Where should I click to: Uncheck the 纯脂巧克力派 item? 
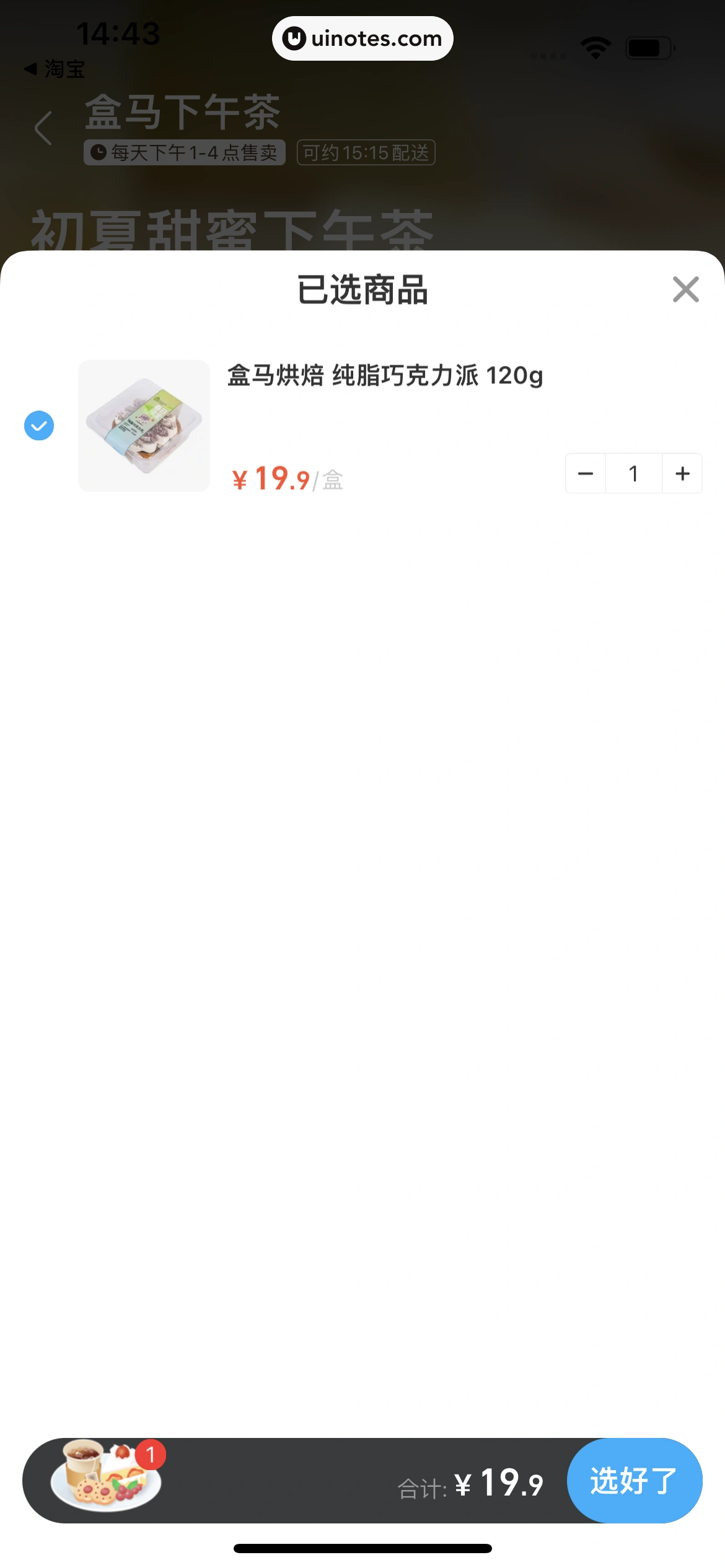click(39, 425)
